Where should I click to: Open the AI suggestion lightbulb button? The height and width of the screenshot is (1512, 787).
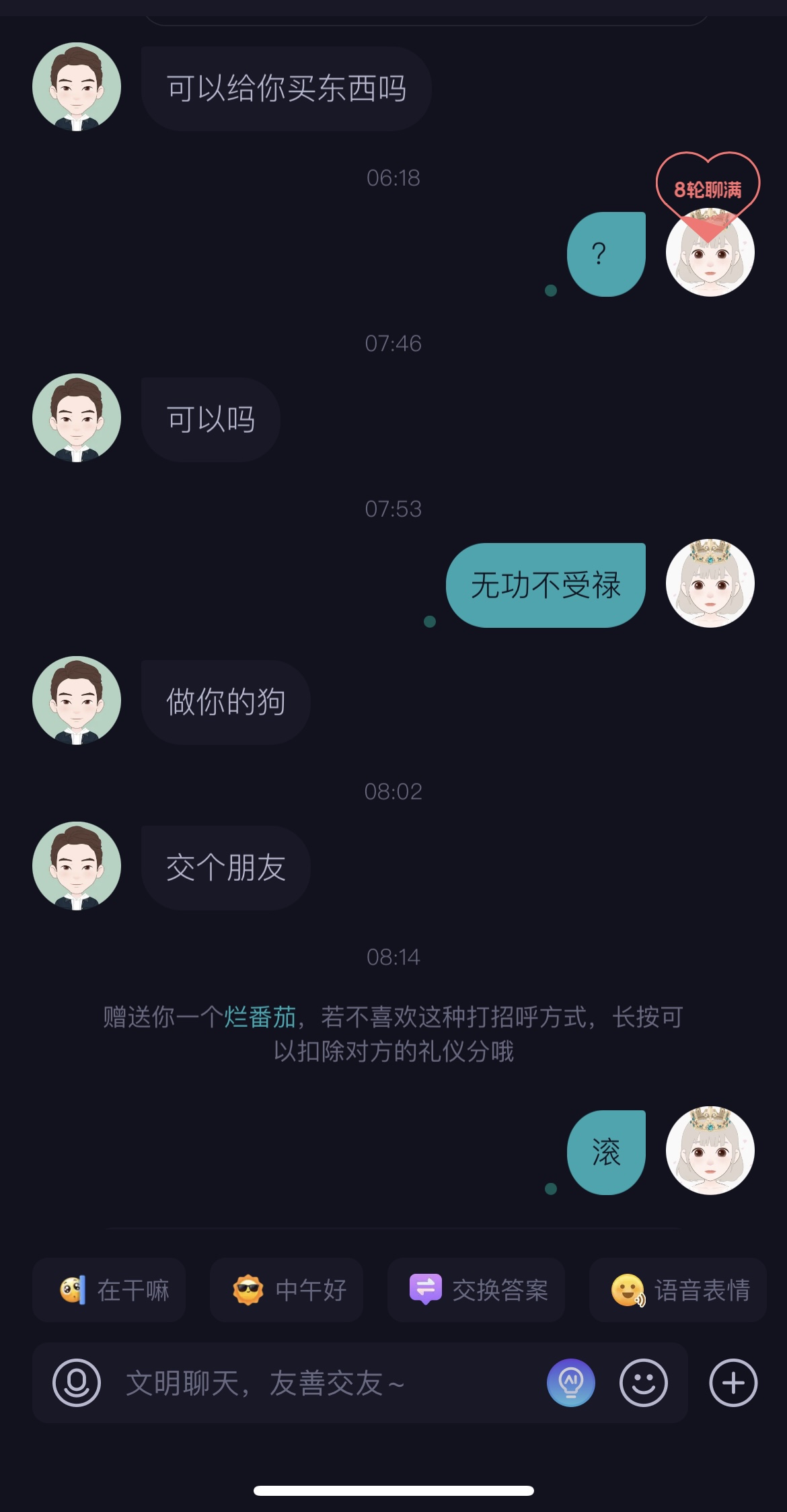pos(571,1383)
